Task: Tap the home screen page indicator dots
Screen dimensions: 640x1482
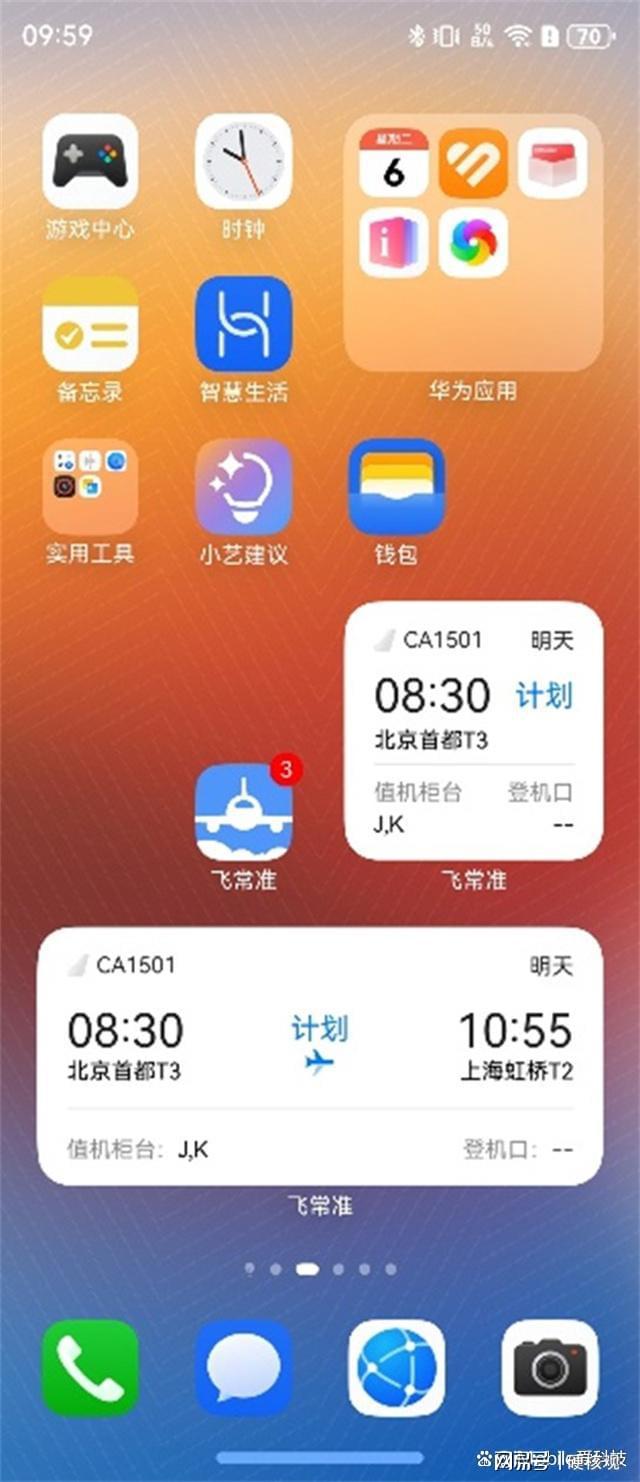Action: coord(320,1269)
